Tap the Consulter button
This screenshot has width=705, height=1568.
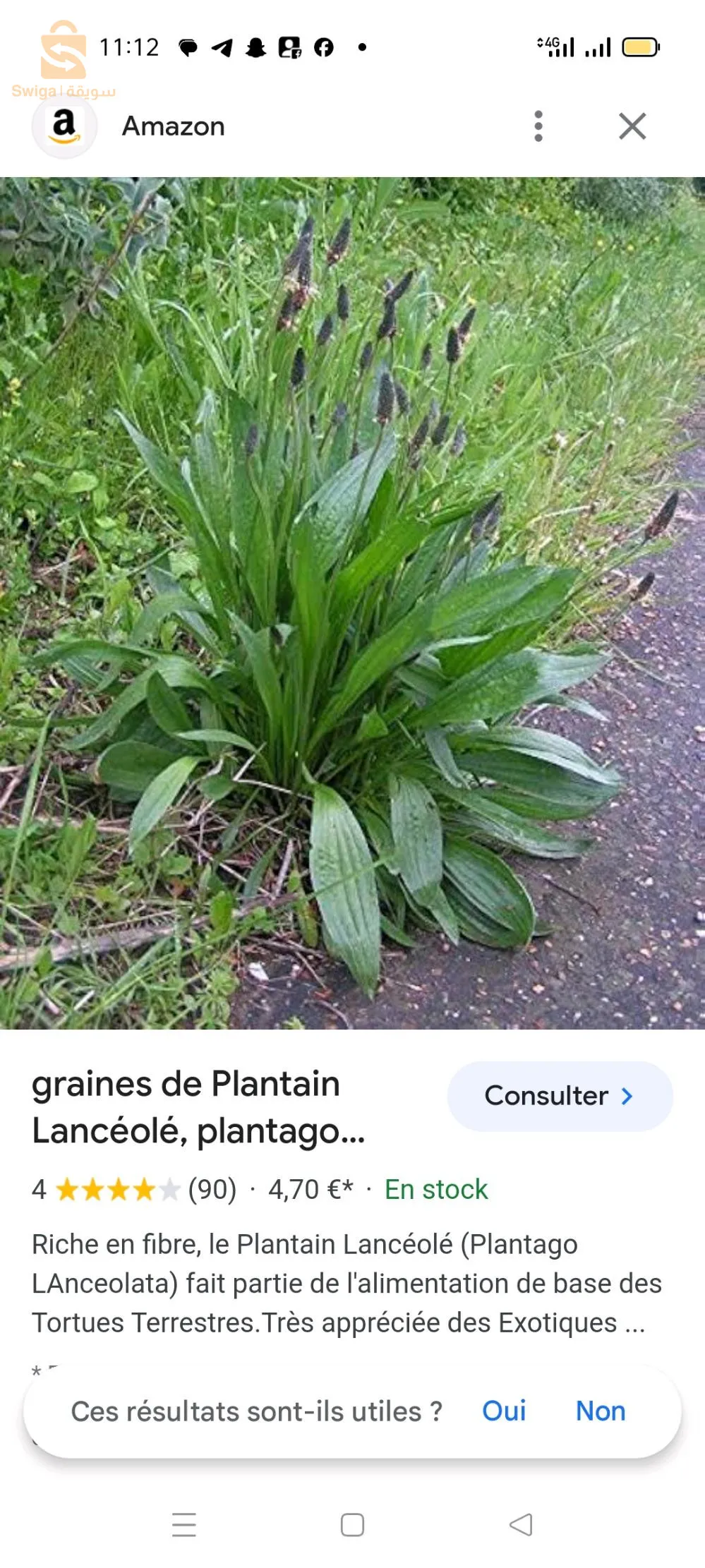[x=560, y=1096]
